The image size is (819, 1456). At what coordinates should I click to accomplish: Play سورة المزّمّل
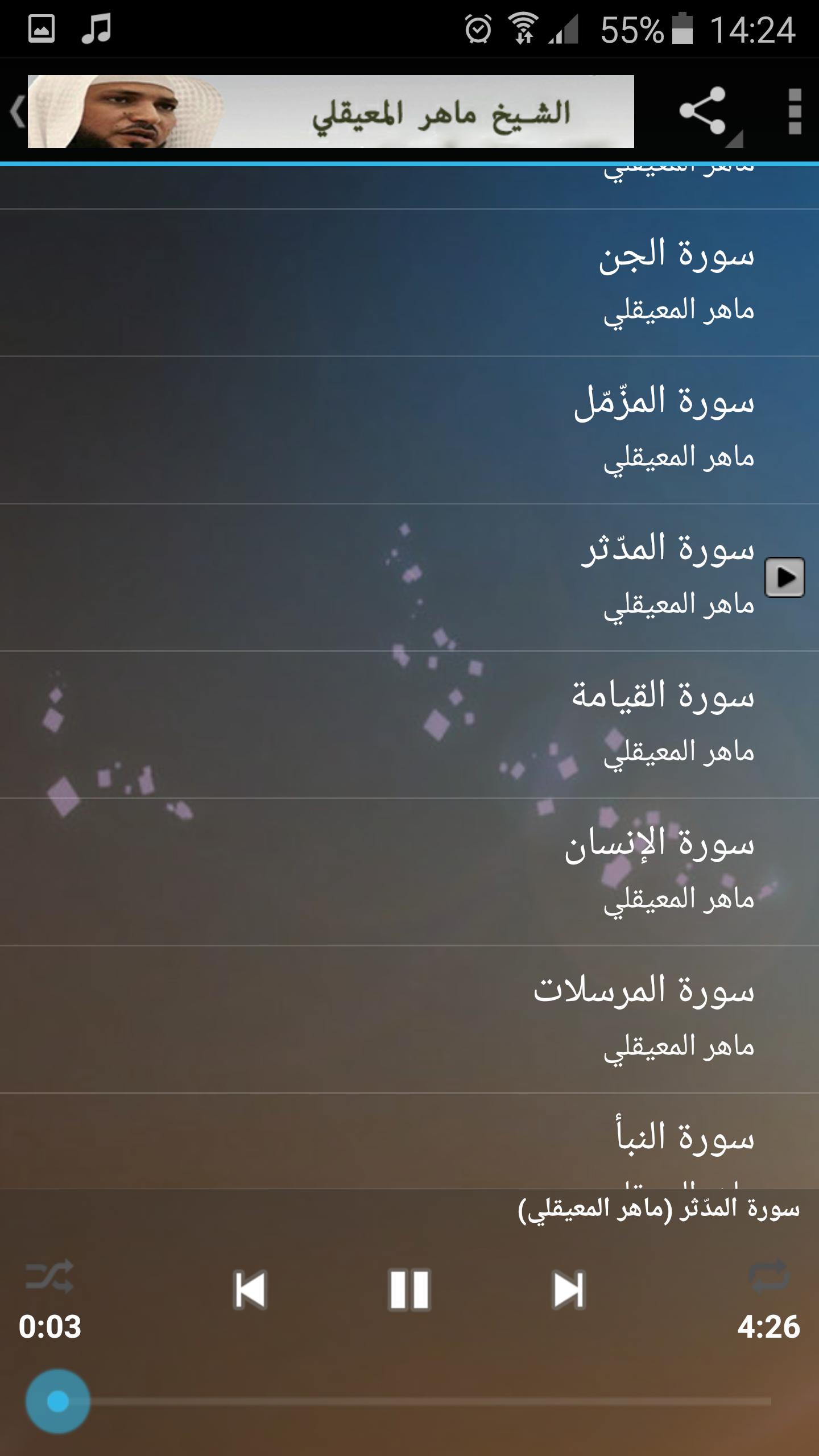click(409, 430)
